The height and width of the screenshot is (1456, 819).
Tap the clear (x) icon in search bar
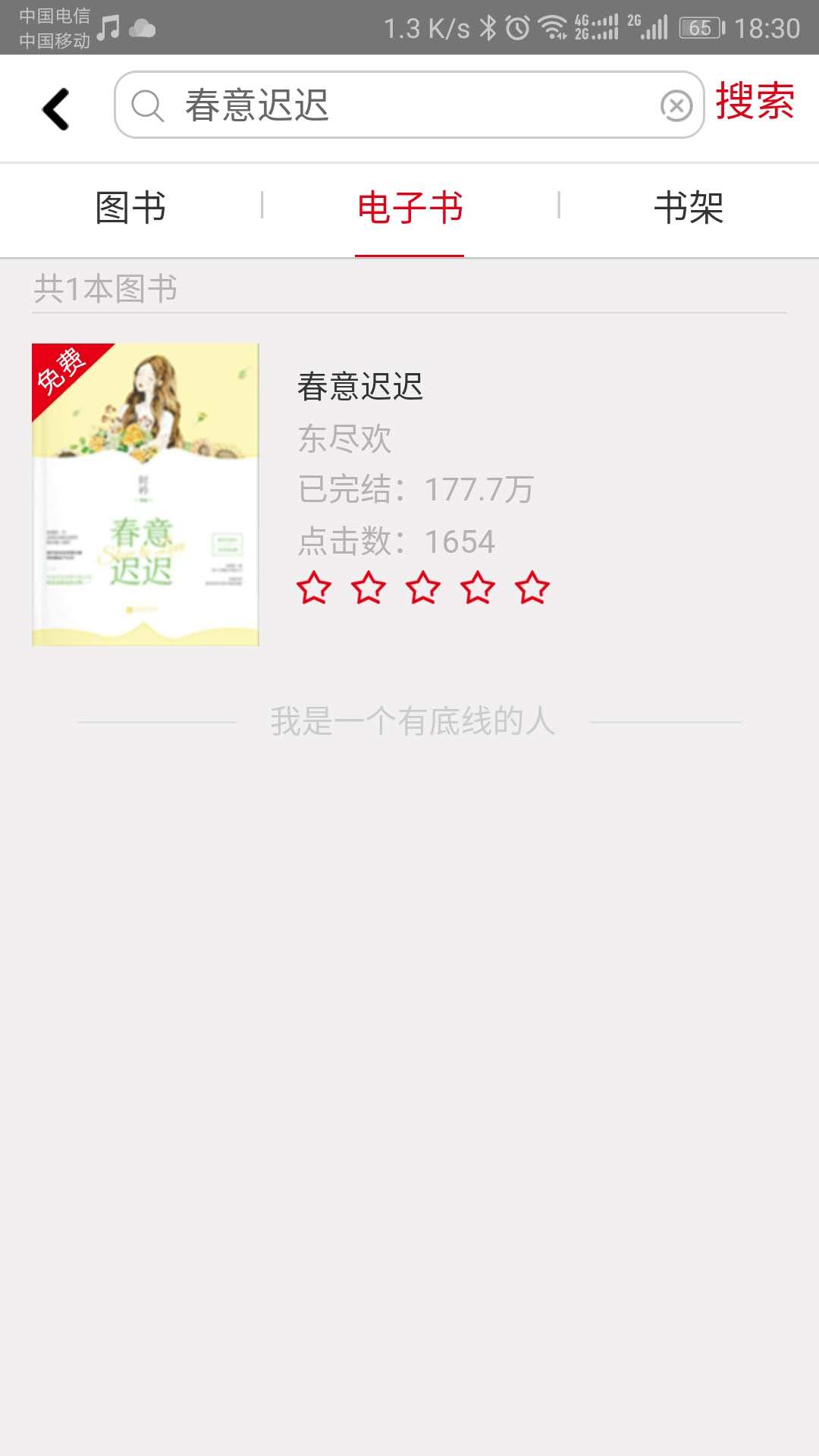pyautogui.click(x=676, y=106)
